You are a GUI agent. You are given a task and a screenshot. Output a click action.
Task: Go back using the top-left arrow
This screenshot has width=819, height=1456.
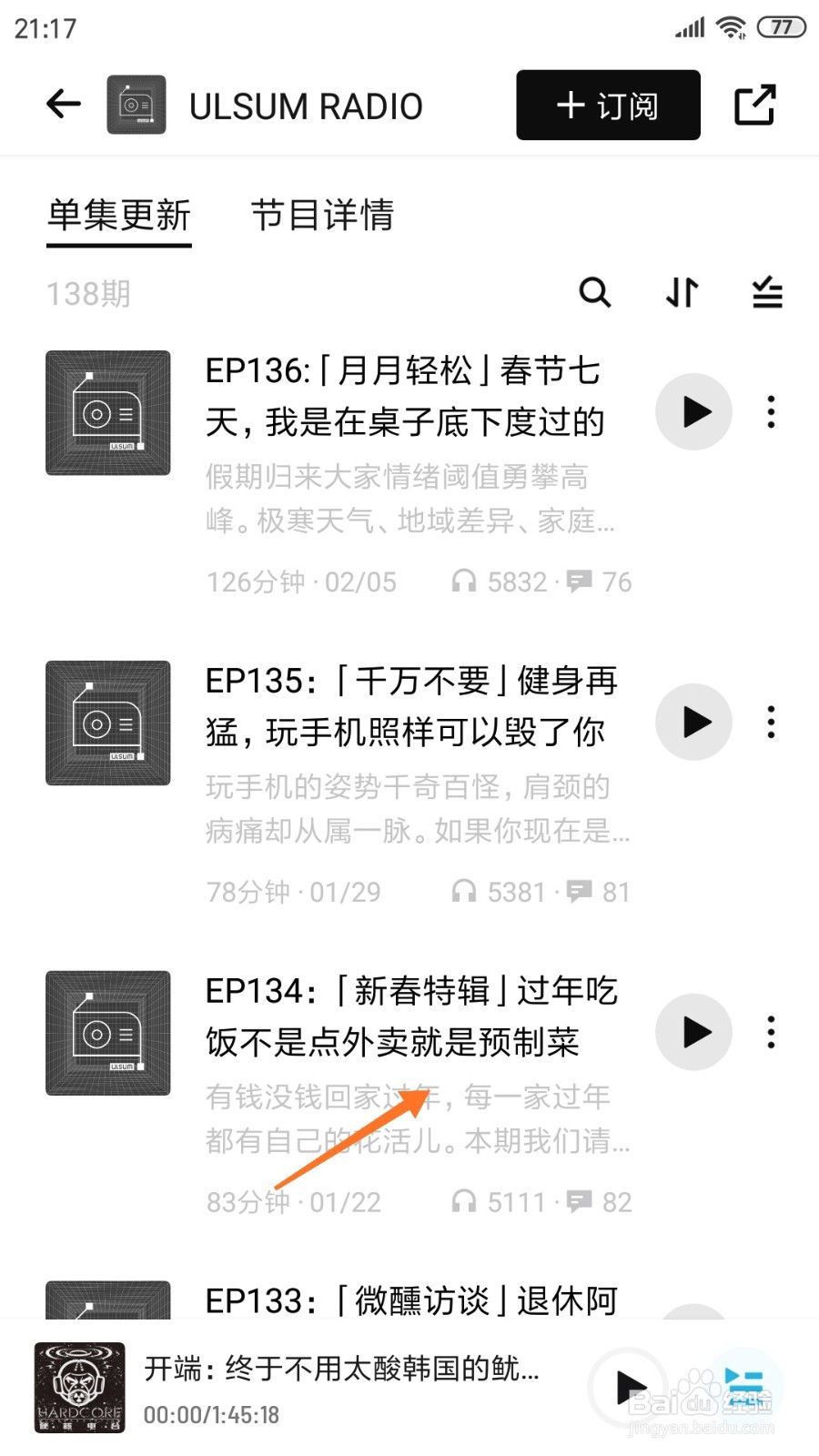tap(64, 105)
